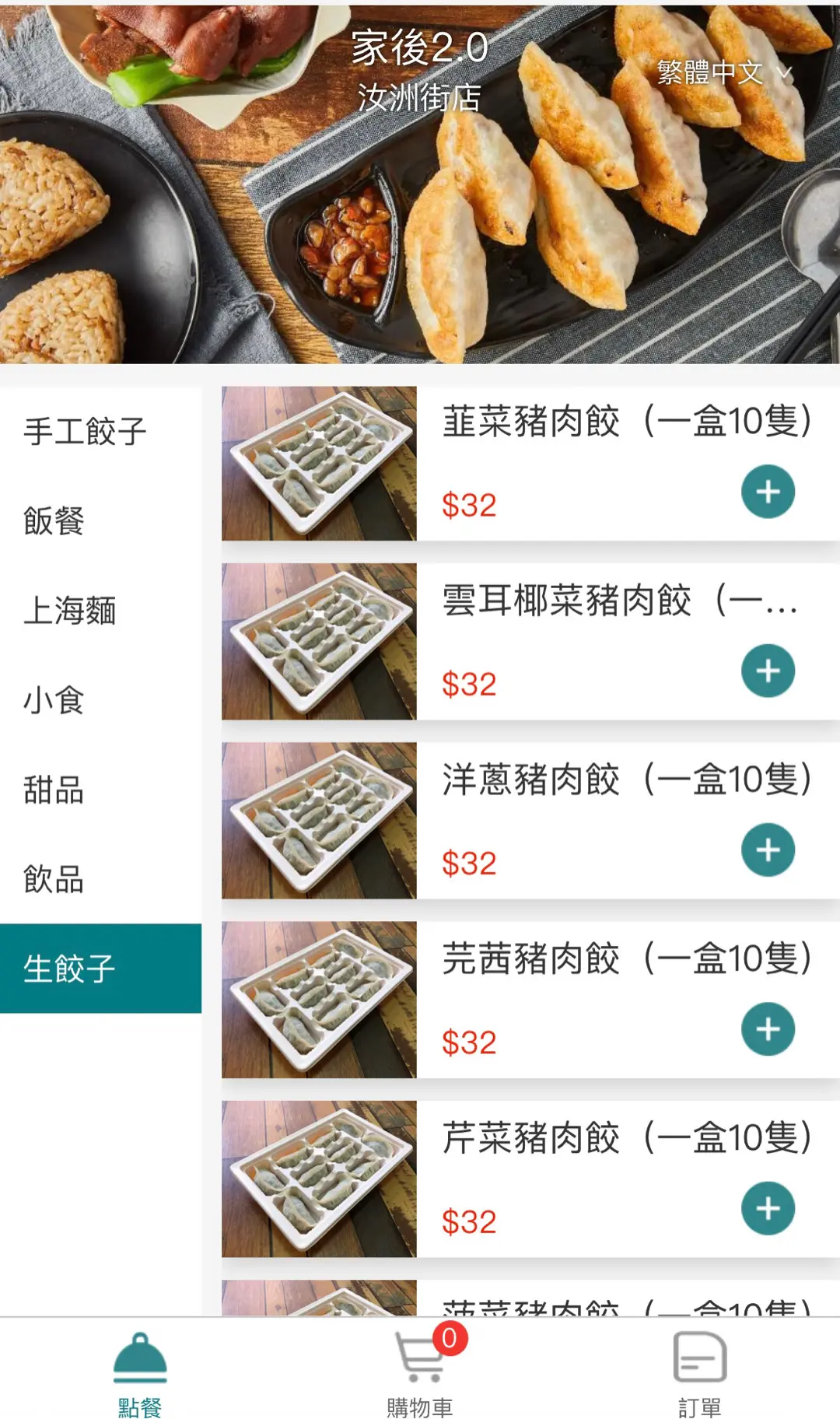This screenshot has width=840, height=1419.
Task: Go to the 點餐 ordering tab
Action: point(140,1374)
